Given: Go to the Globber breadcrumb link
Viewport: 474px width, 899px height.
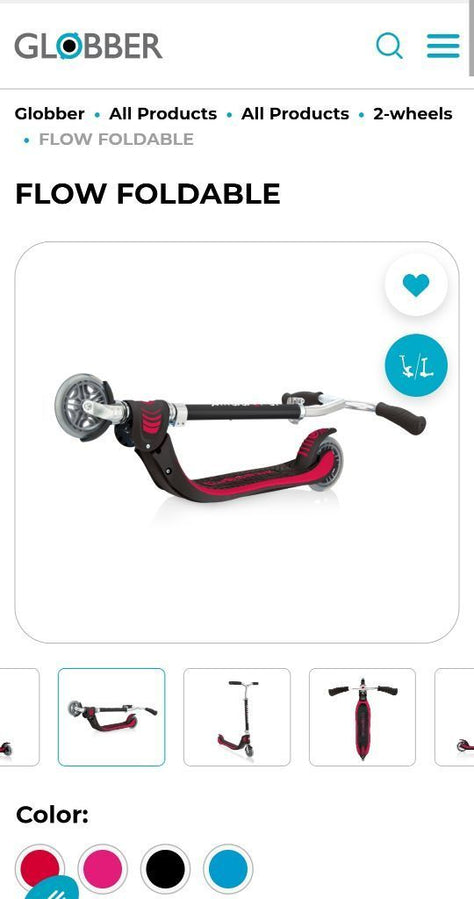Looking at the screenshot, I should (x=49, y=114).
